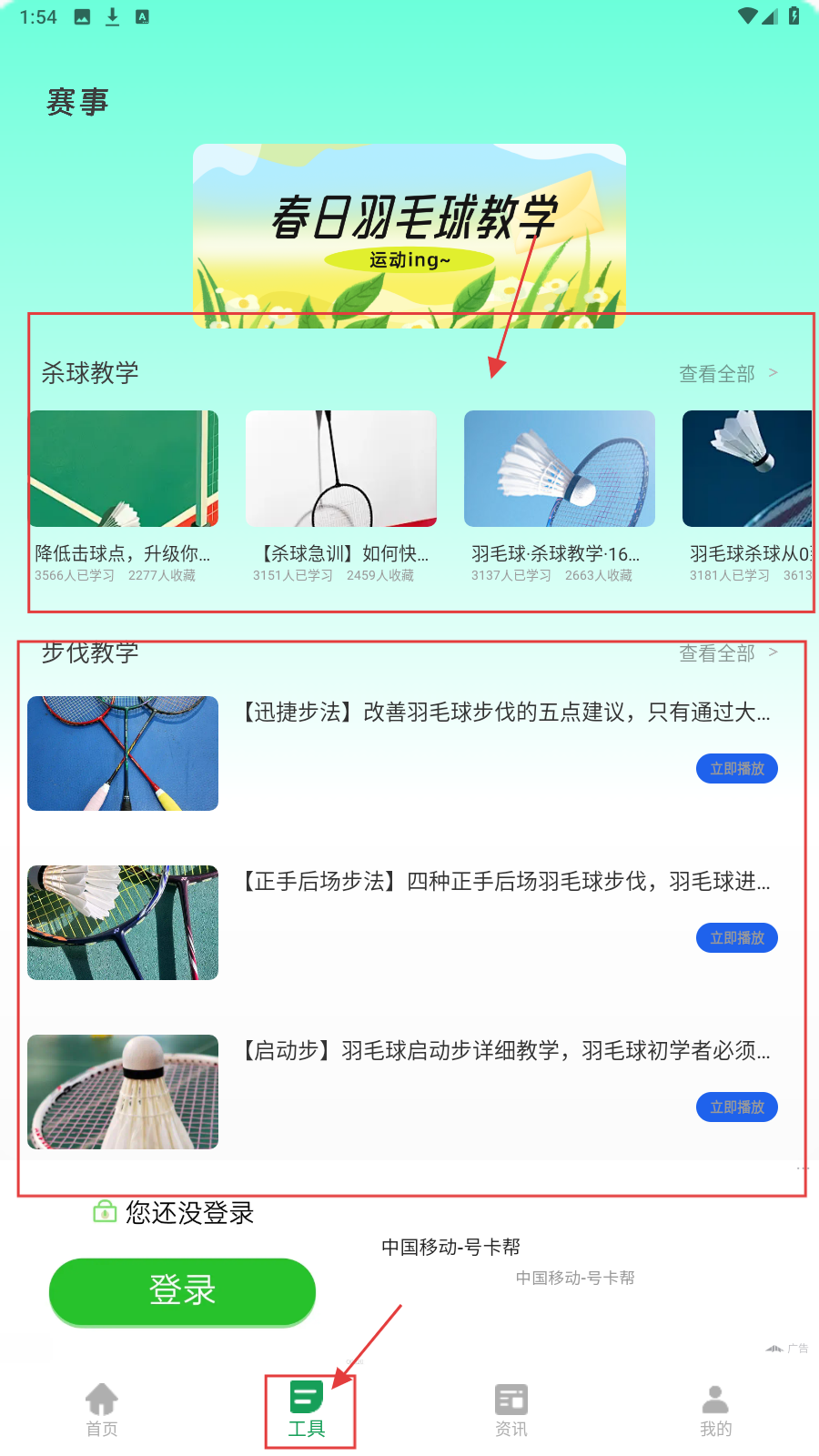This screenshot has width=819, height=1456.
Task: View all 杀球教学 lessons
Action: click(x=727, y=373)
